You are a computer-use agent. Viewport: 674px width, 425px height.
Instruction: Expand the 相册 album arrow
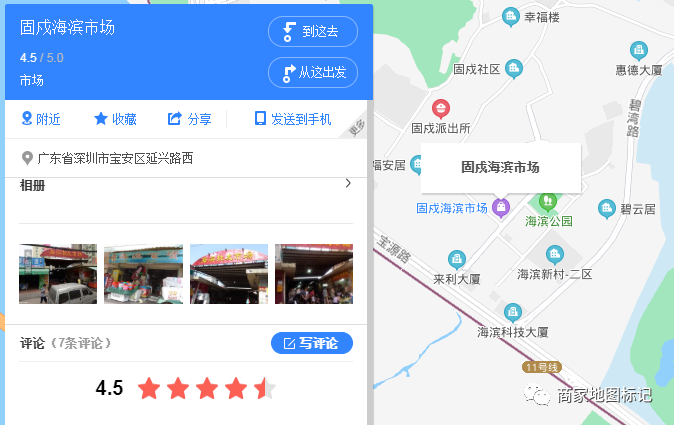[347, 184]
